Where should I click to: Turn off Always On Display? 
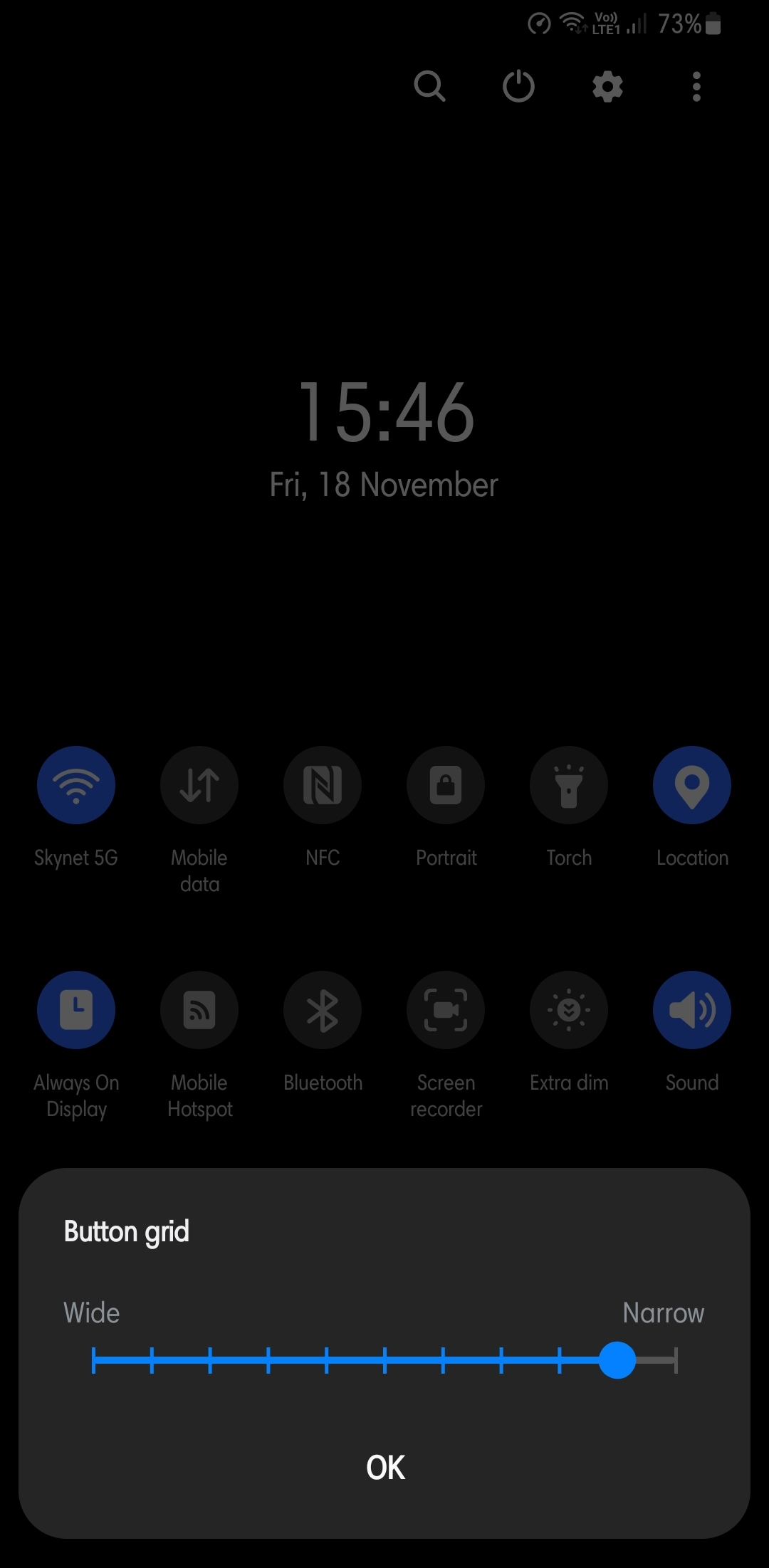click(76, 1010)
